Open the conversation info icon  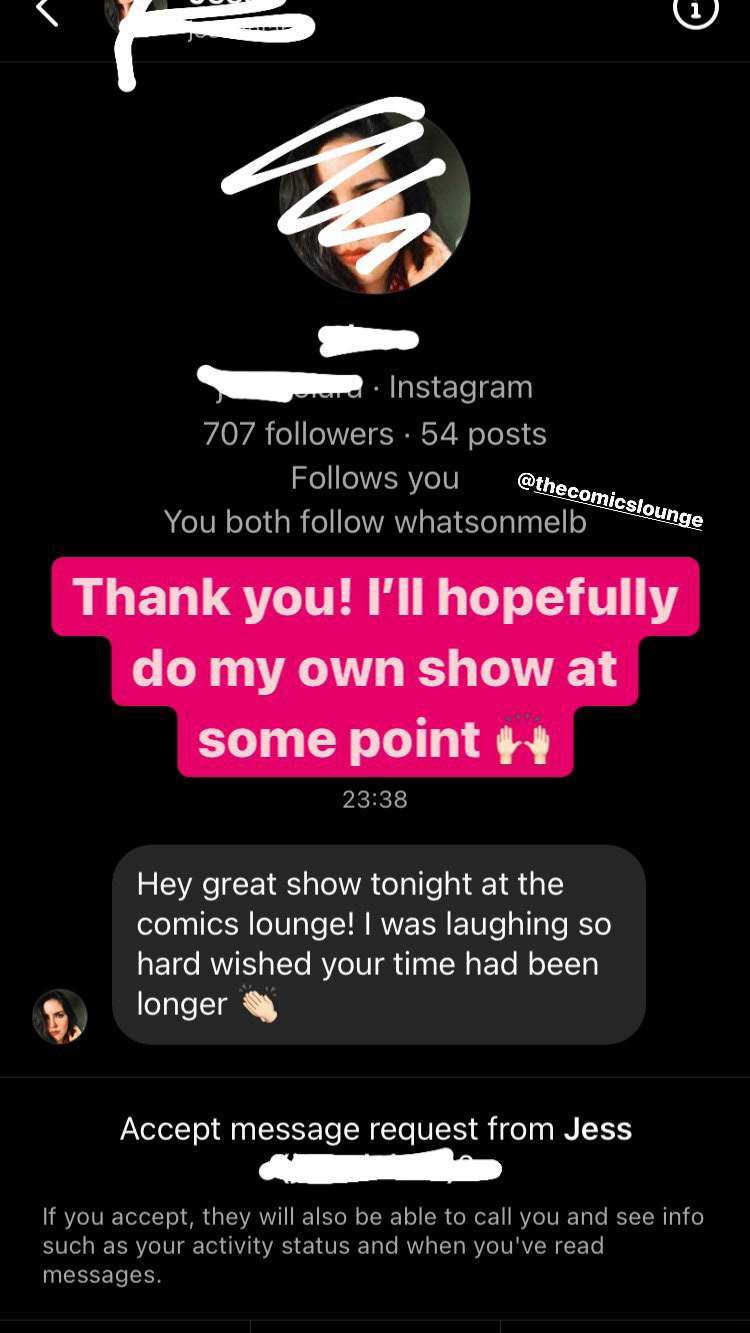click(x=695, y=11)
